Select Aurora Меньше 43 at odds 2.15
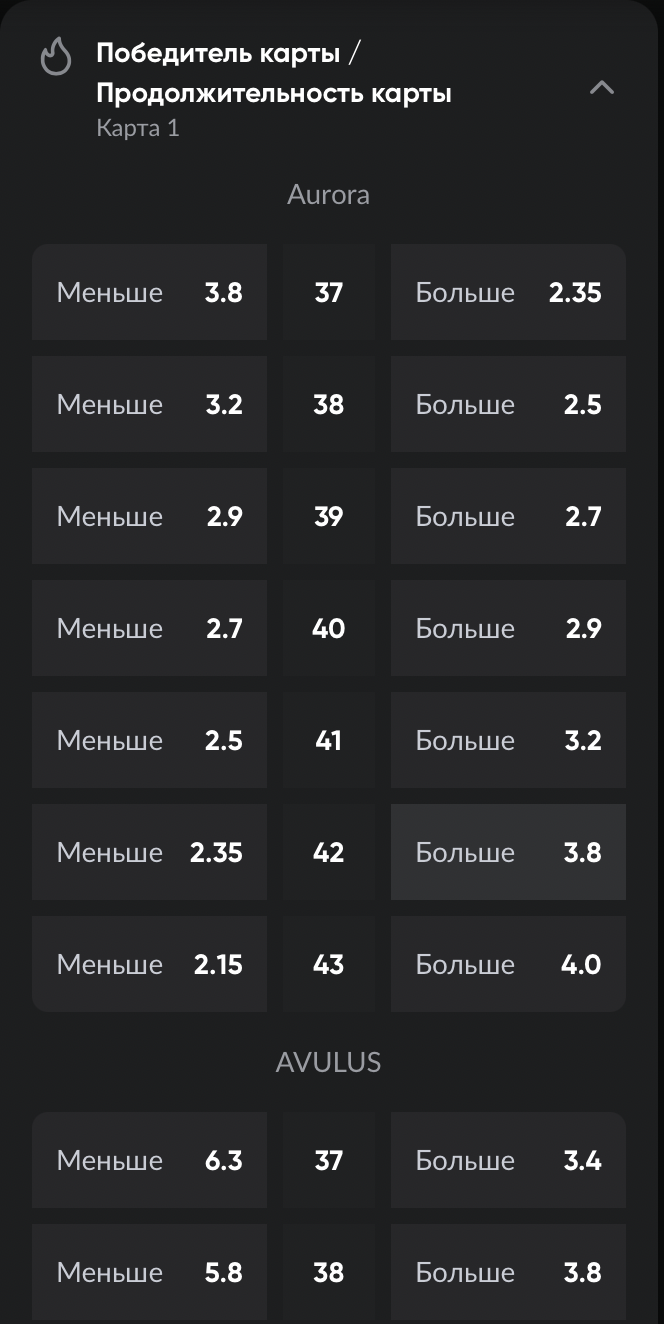Image resolution: width=664 pixels, height=1324 pixels. coord(149,964)
